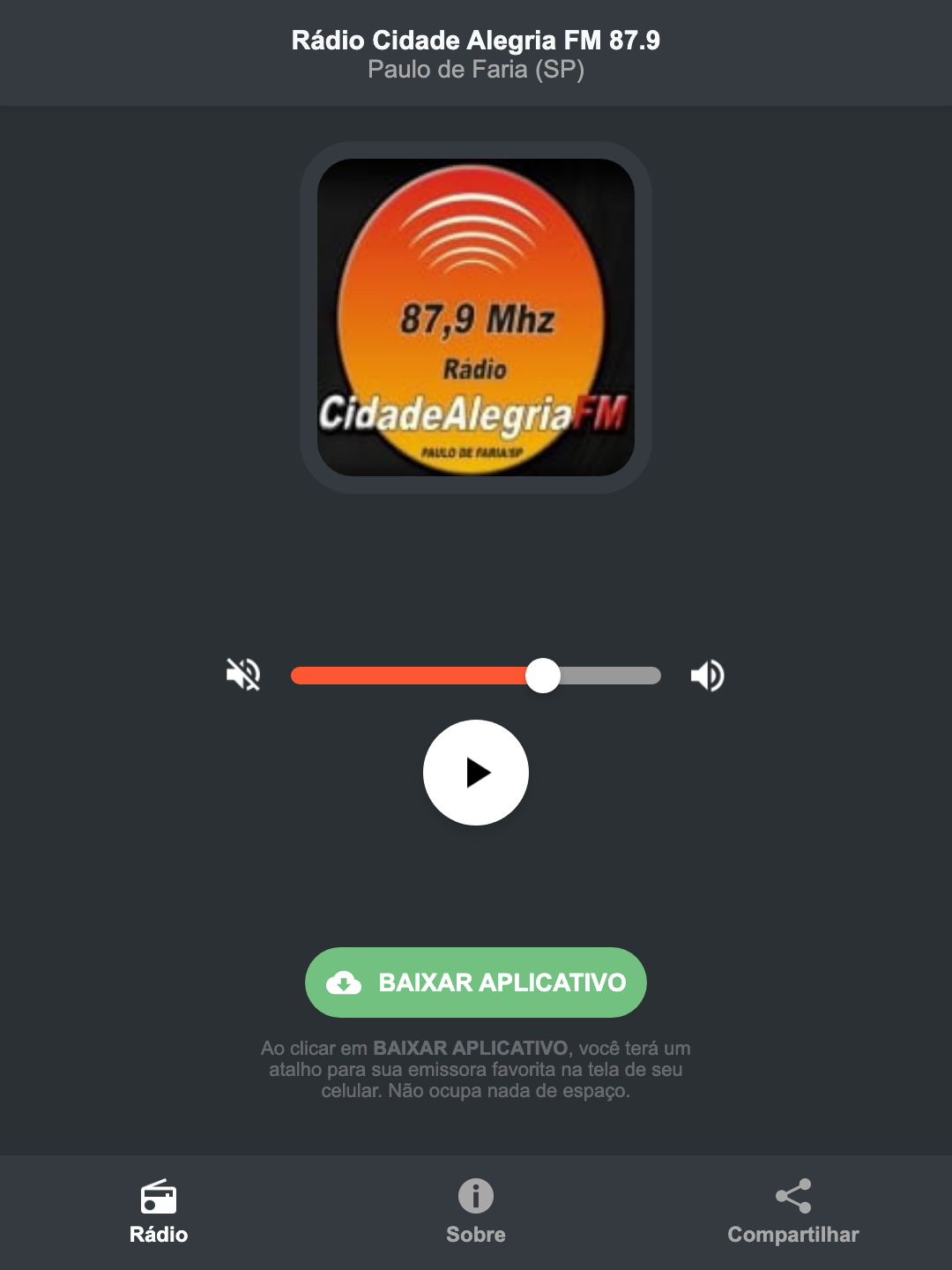This screenshot has height=1270, width=952.
Task: Tap the info icon above Sobre
Action: pyautogui.click(x=475, y=1198)
